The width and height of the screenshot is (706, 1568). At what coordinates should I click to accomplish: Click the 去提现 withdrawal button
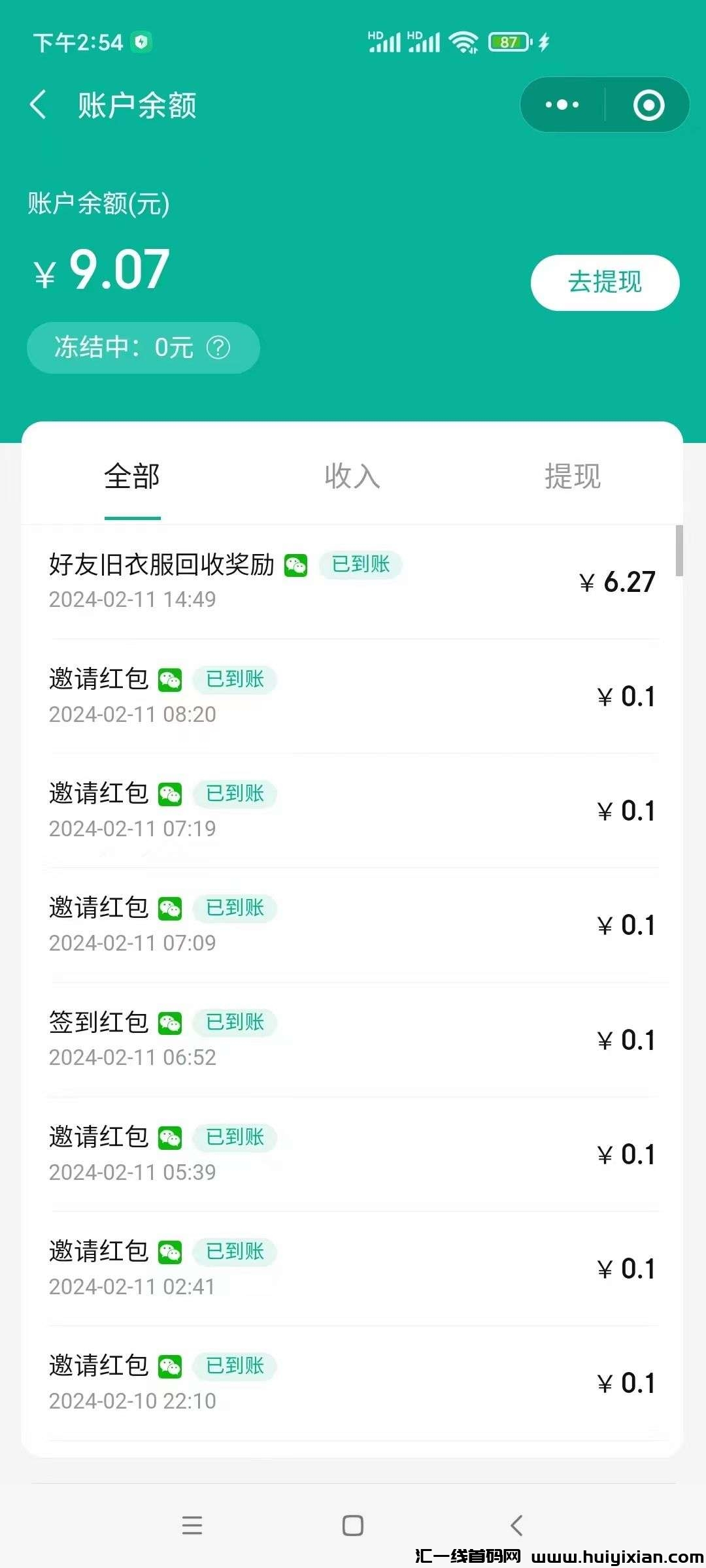604,282
